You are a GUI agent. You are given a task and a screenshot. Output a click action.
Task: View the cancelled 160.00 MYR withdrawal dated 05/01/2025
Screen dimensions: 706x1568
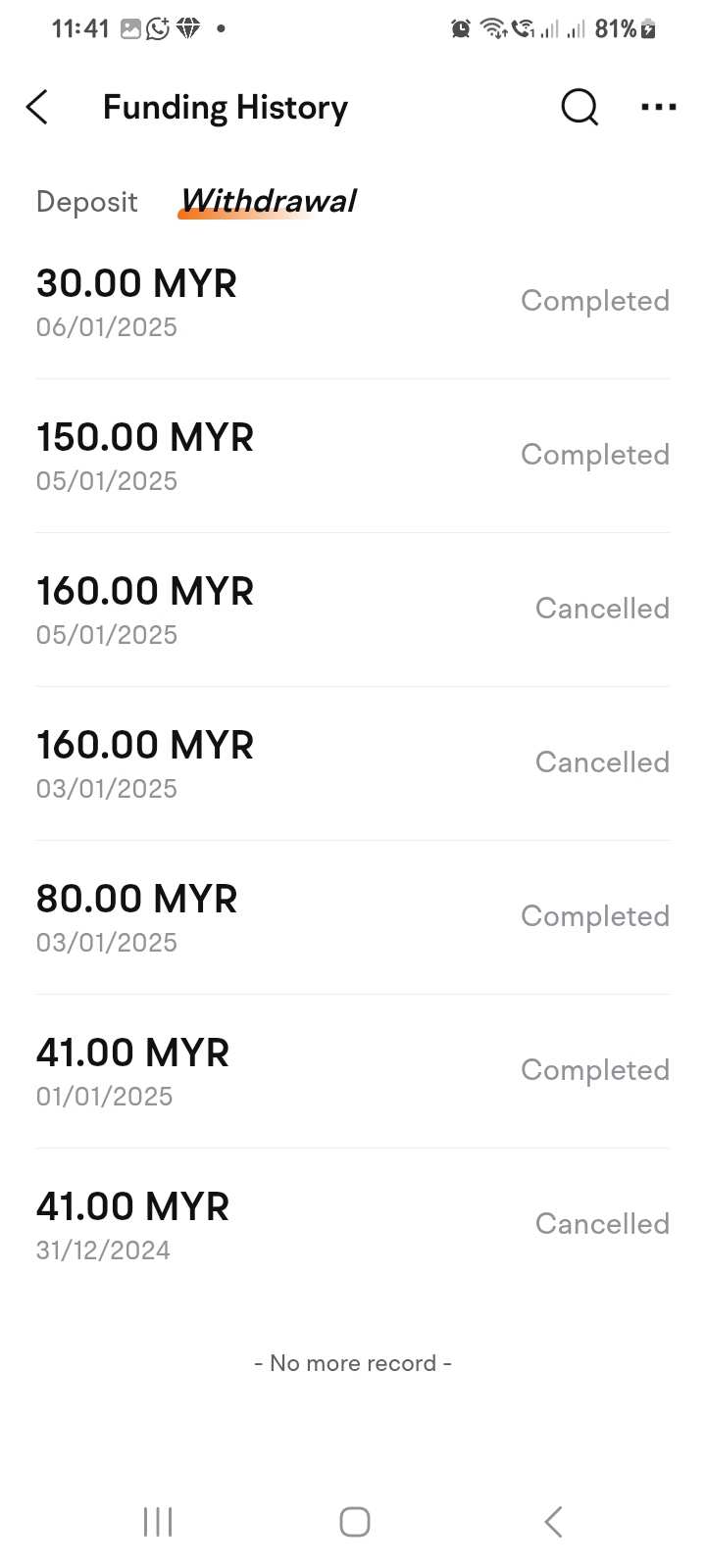(x=353, y=610)
